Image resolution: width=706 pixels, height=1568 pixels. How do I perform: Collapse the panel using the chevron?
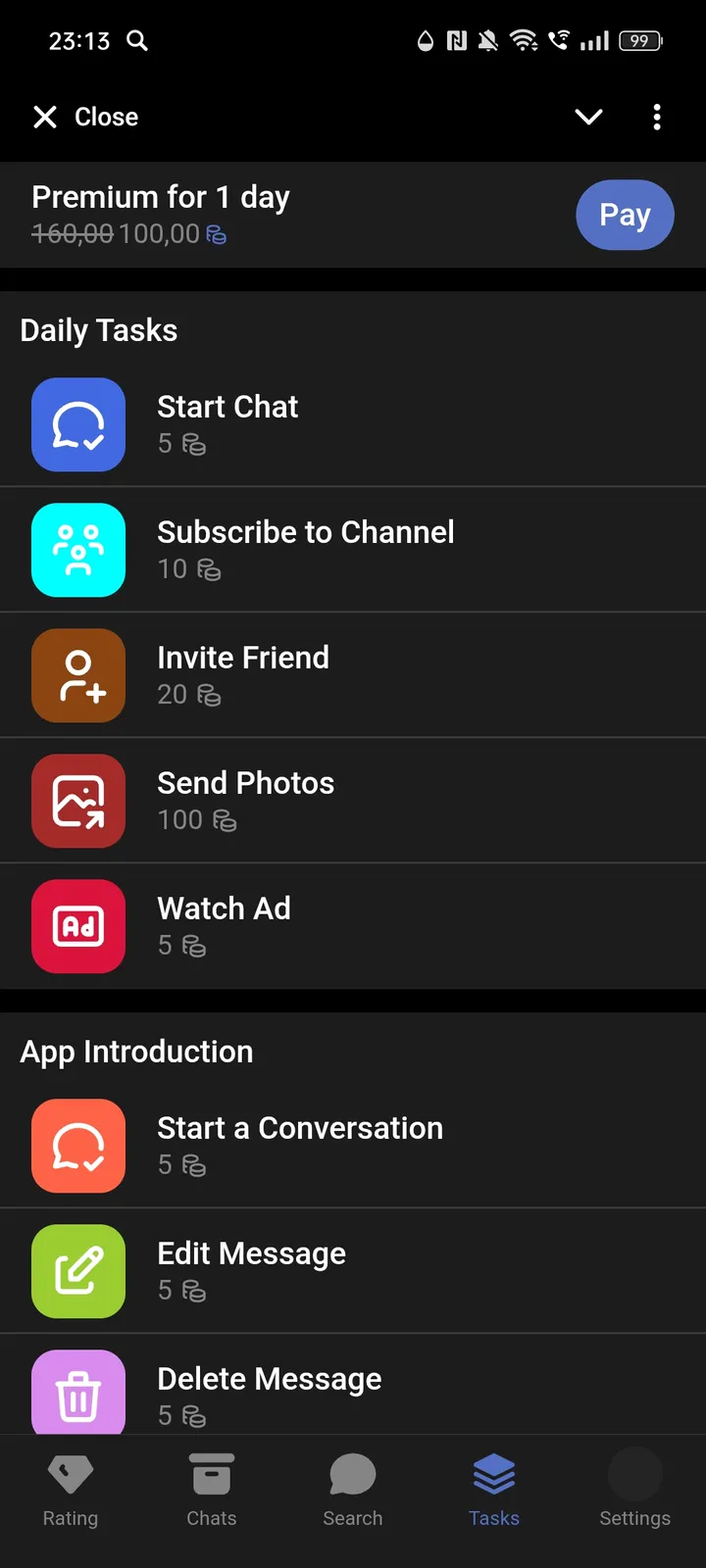point(588,117)
